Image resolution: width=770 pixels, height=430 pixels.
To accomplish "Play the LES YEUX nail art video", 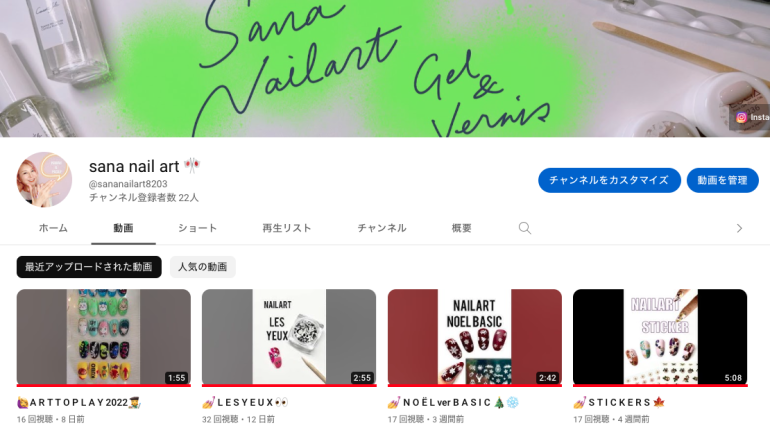I will [x=289, y=337].
